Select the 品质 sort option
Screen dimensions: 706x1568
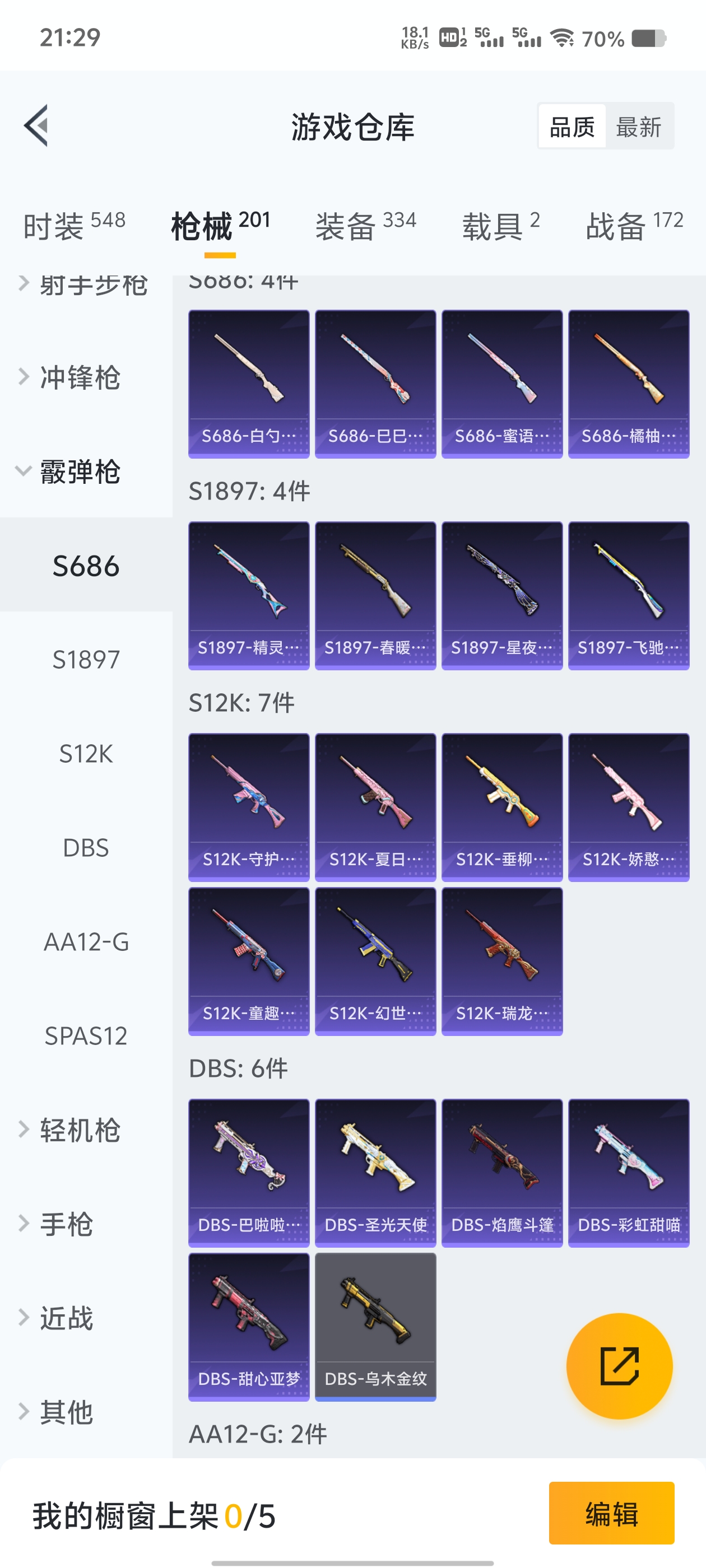(572, 127)
